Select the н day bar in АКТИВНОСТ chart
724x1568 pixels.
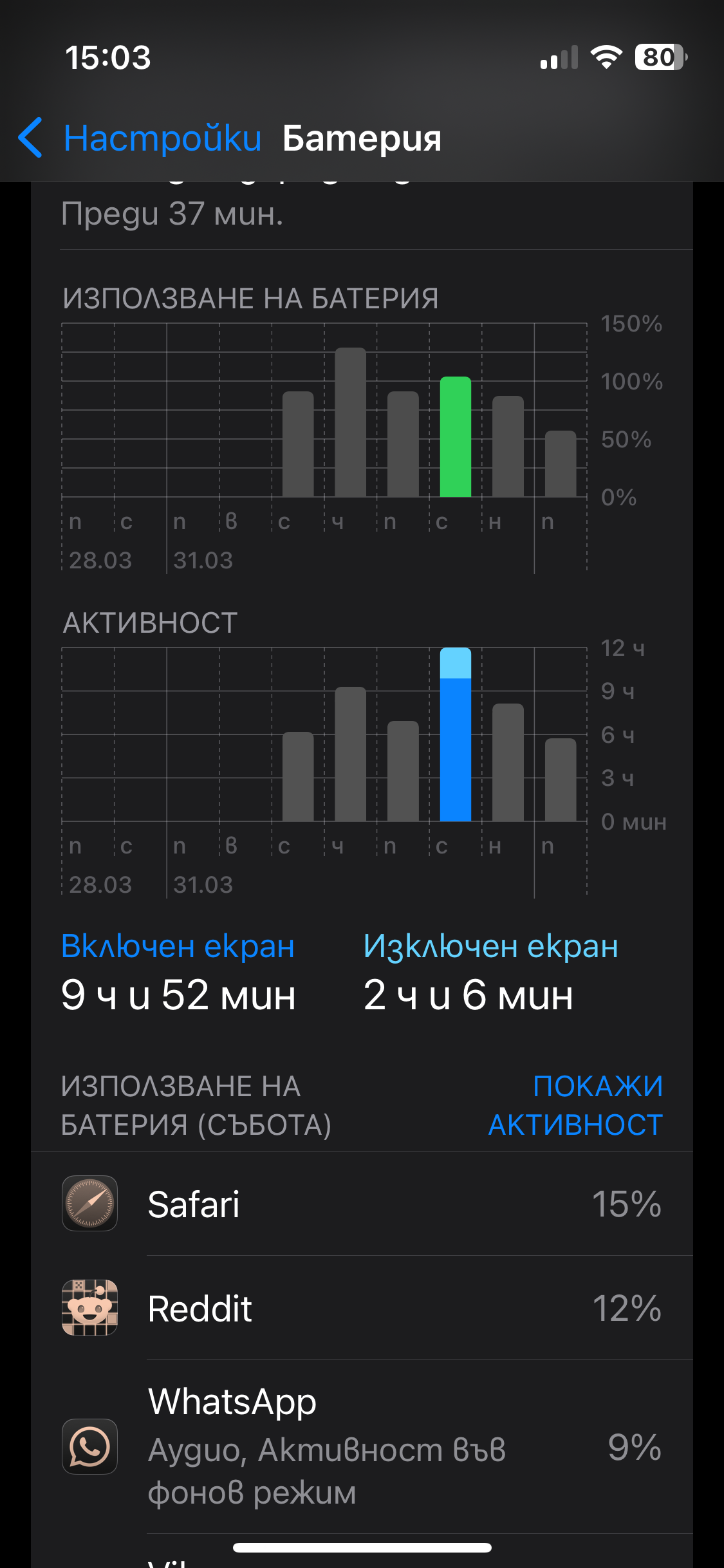pos(508,763)
